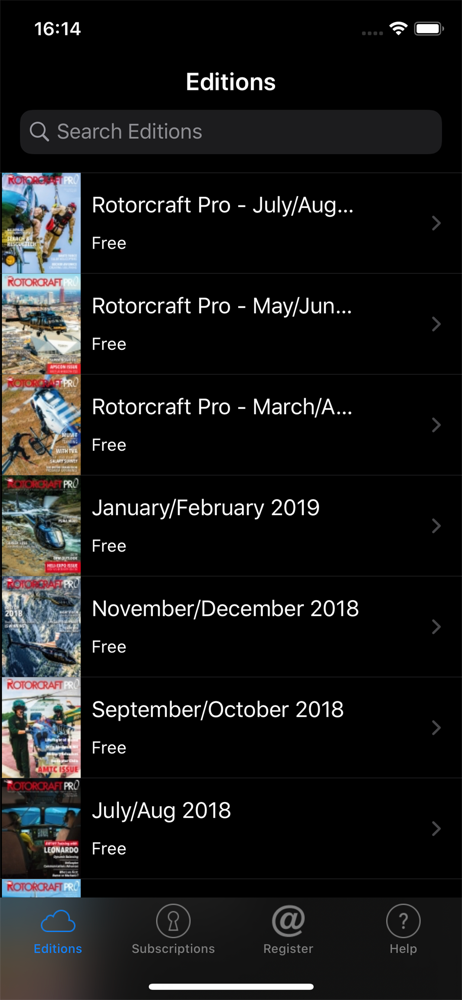The width and height of the screenshot is (462, 1000).
Task: Switch to the Subscriptions tab
Action: (x=173, y=930)
